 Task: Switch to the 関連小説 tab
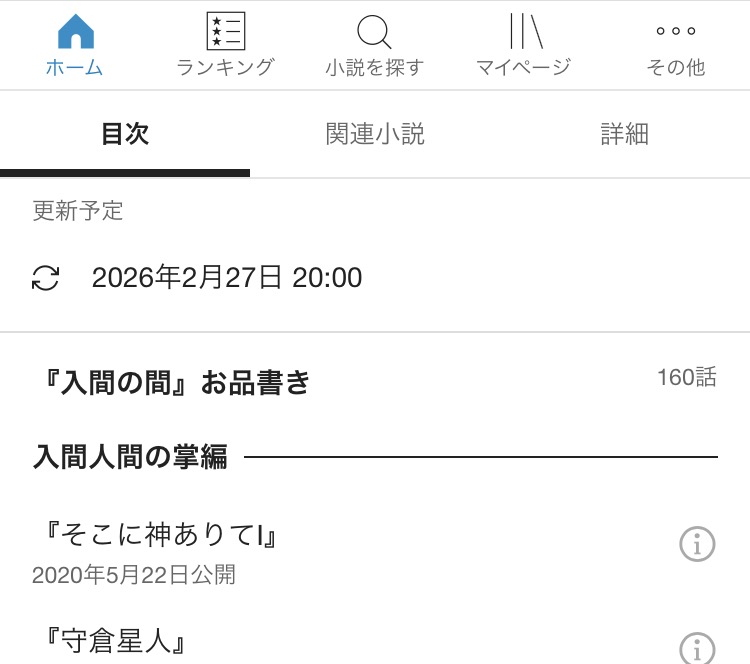click(x=375, y=135)
